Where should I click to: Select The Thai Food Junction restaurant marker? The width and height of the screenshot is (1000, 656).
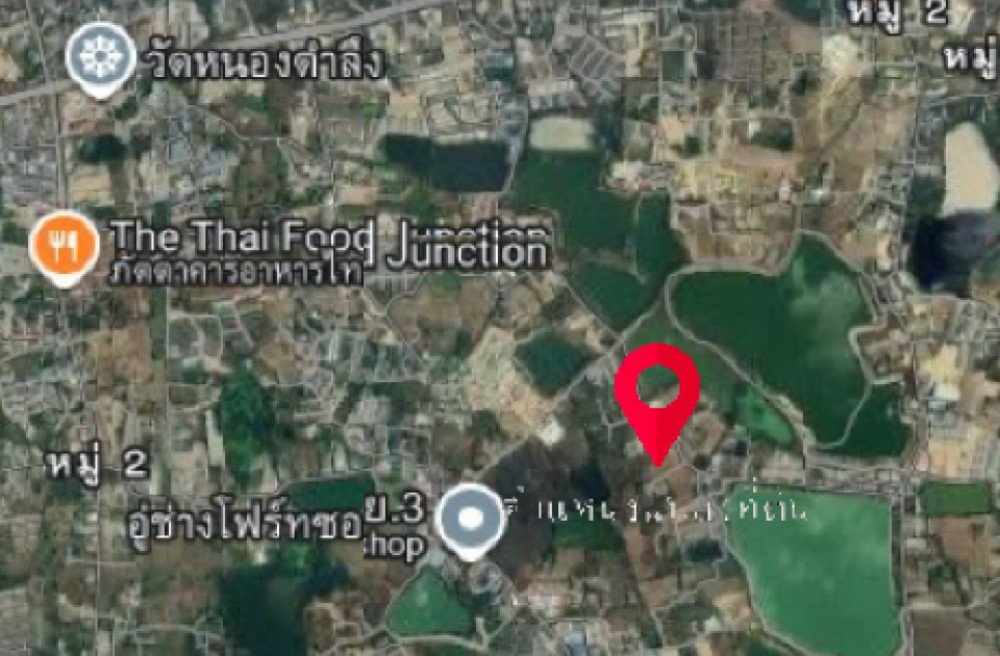pyautogui.click(x=64, y=247)
